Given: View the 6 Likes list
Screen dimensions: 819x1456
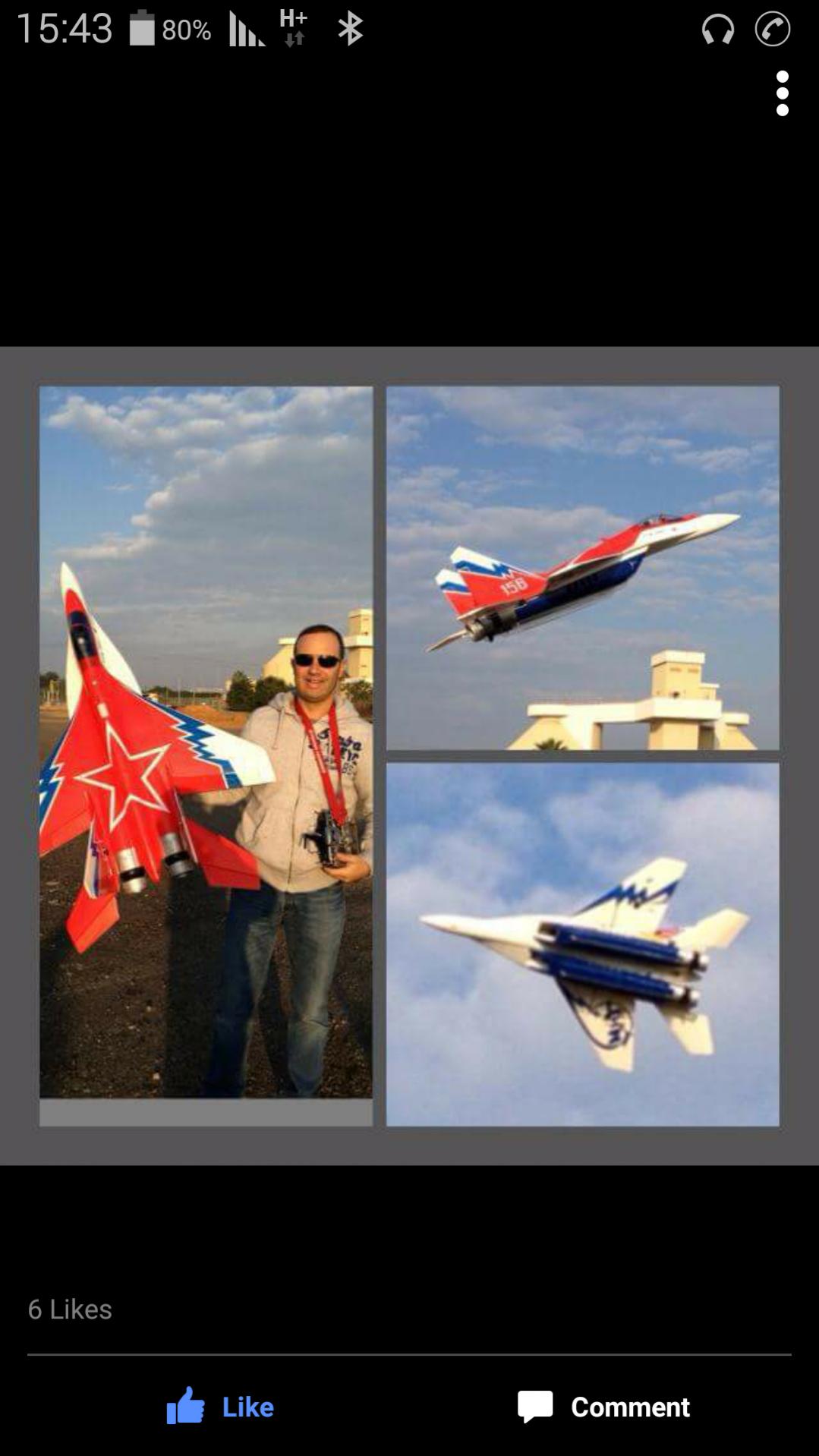Looking at the screenshot, I should (x=70, y=1309).
